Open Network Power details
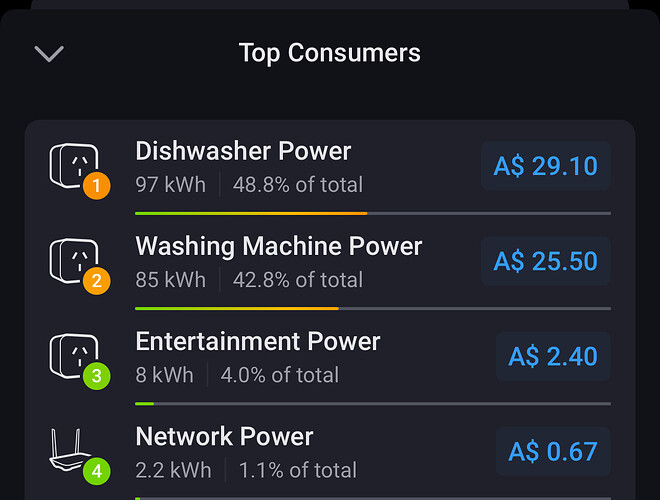660x500 pixels. point(224,437)
